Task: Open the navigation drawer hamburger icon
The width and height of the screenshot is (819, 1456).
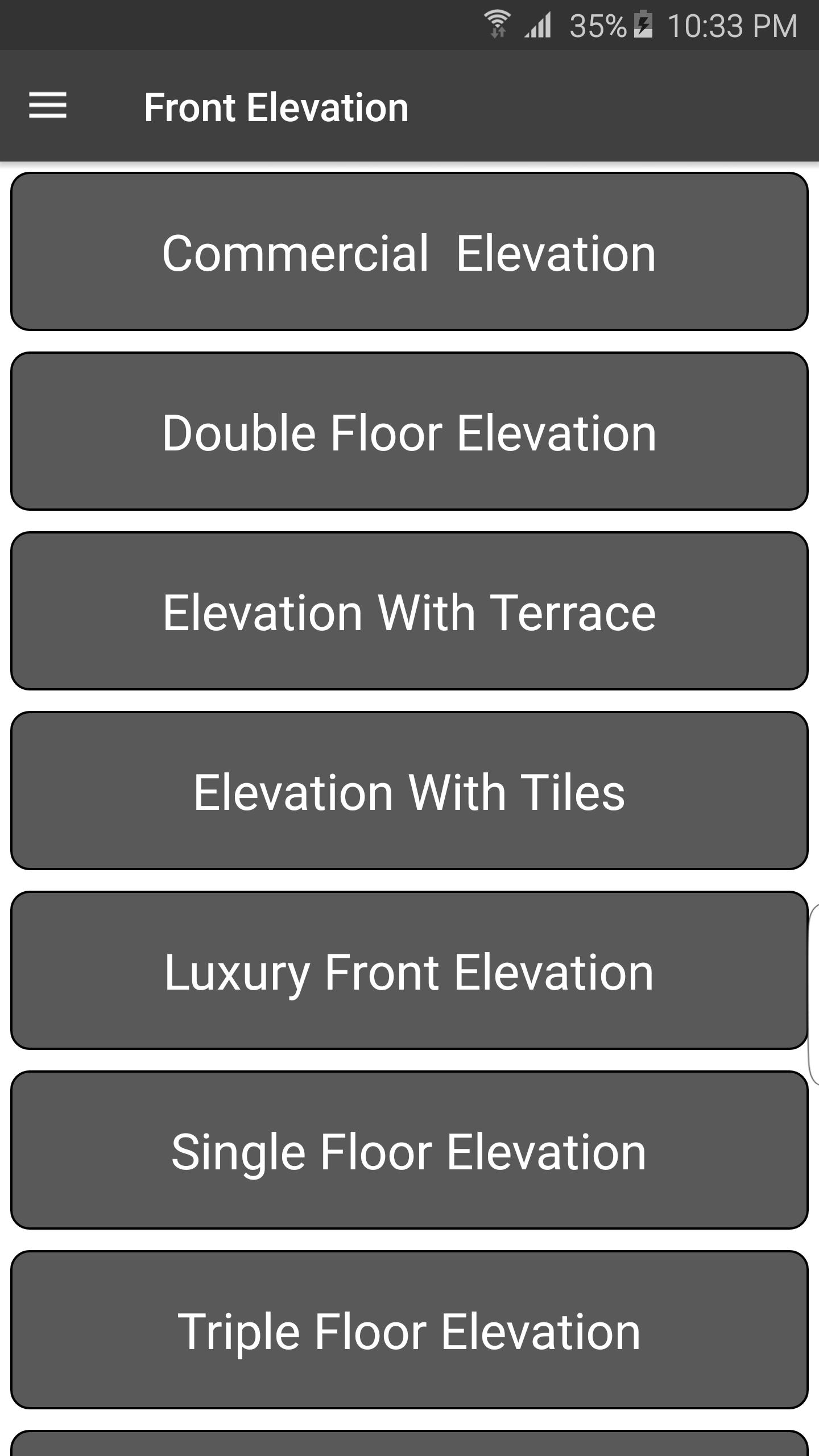Action: (48, 106)
